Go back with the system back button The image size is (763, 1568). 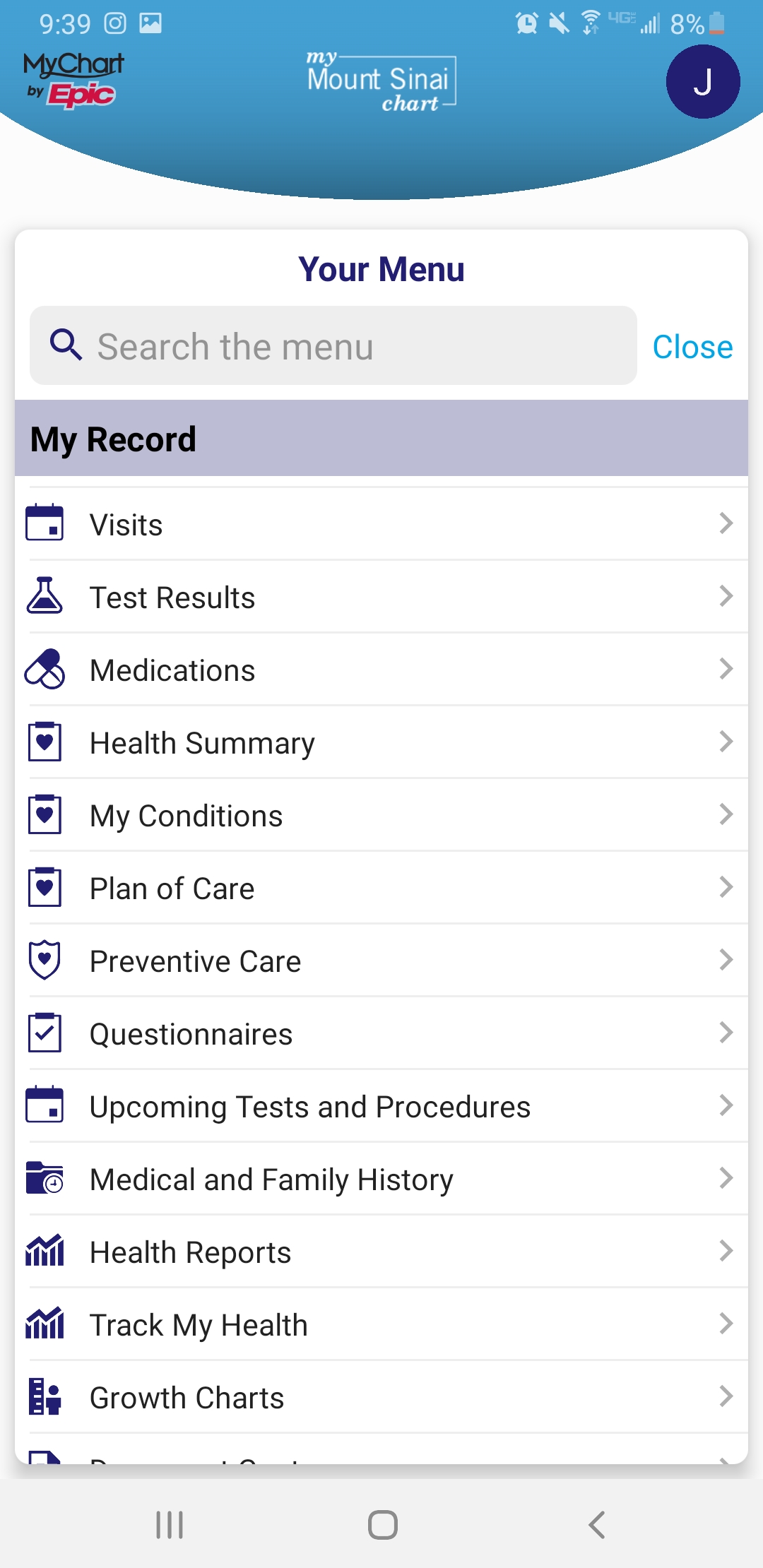(597, 1525)
